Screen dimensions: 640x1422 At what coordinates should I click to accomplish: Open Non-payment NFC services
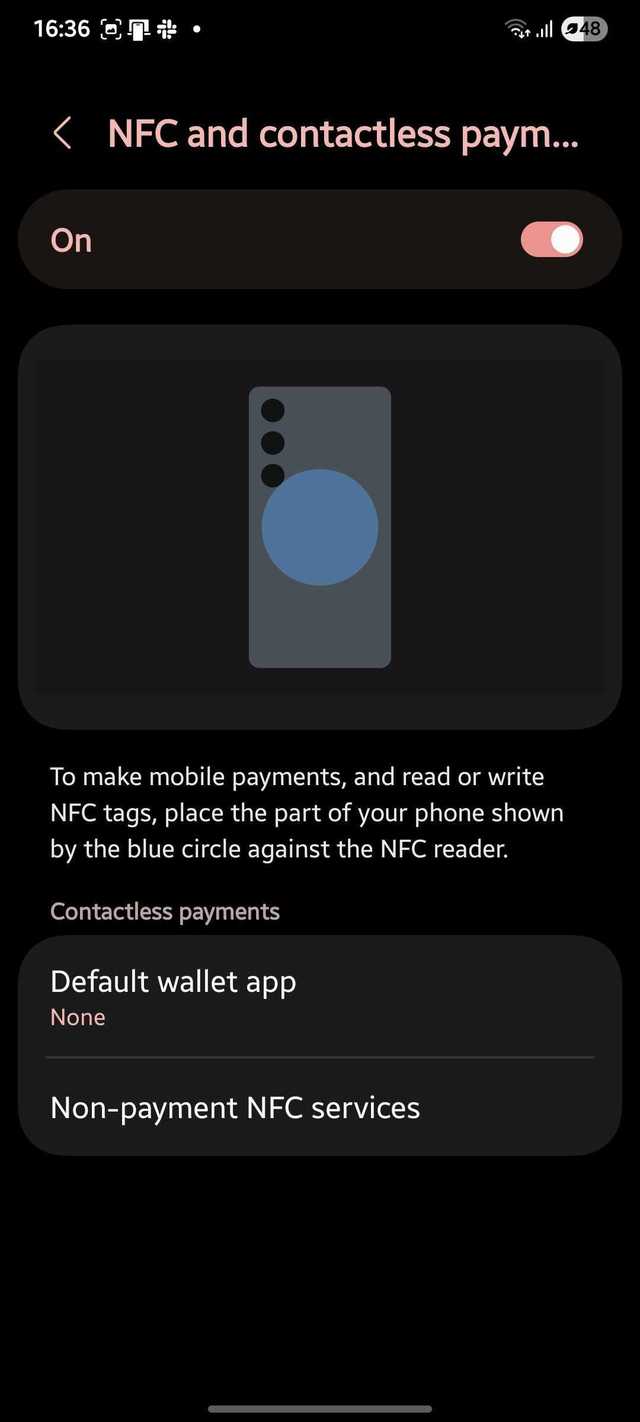click(x=320, y=1108)
